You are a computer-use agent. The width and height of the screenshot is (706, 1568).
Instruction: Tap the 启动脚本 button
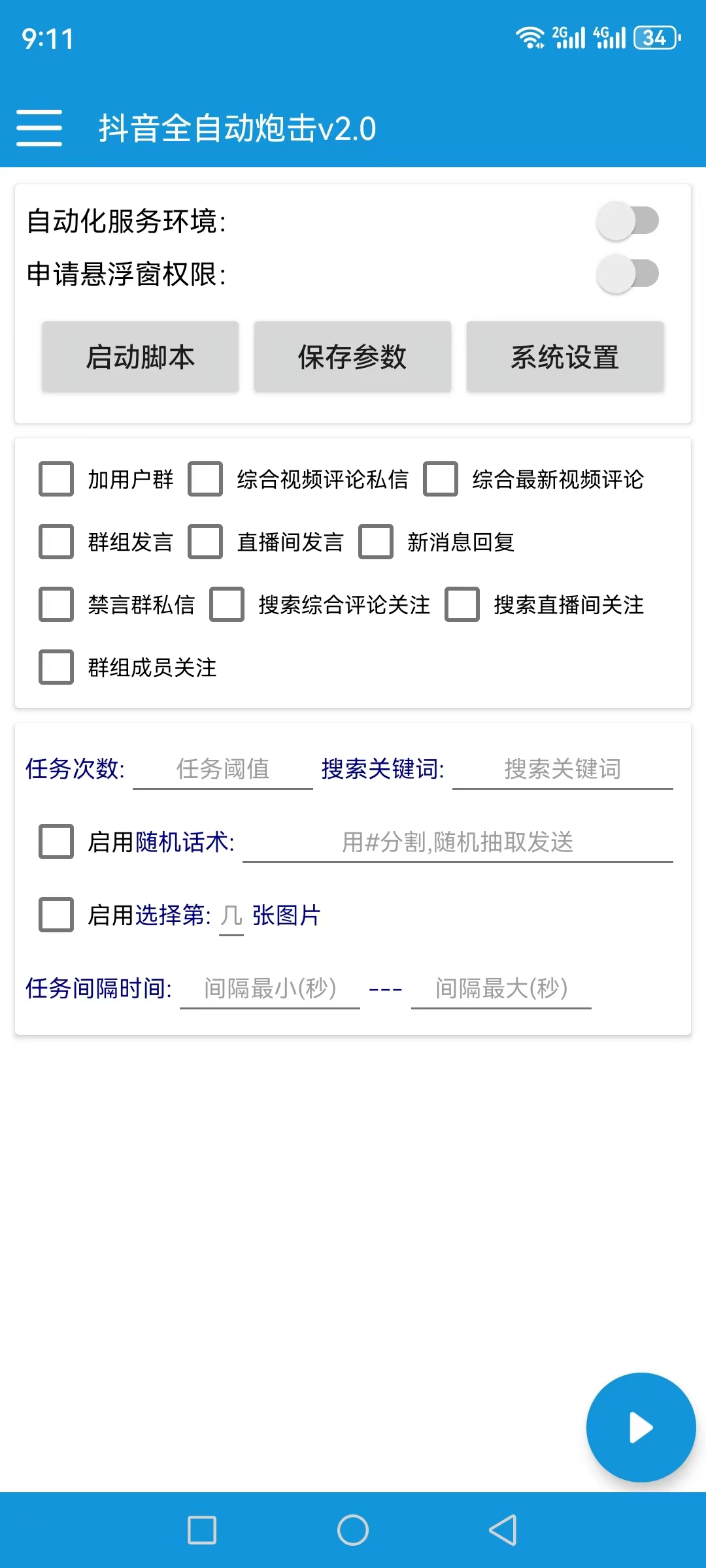(141, 357)
